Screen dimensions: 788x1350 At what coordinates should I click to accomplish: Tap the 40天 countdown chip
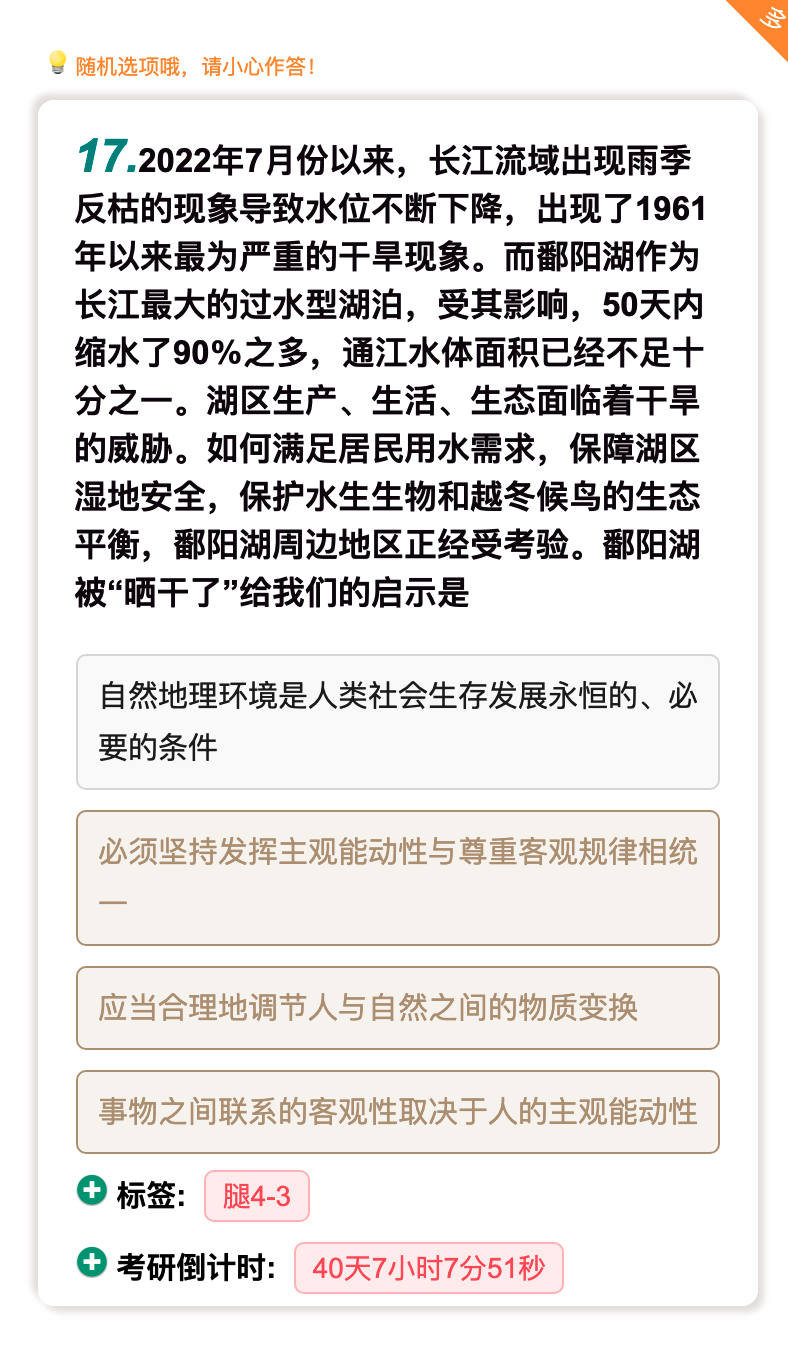[x=429, y=1268]
